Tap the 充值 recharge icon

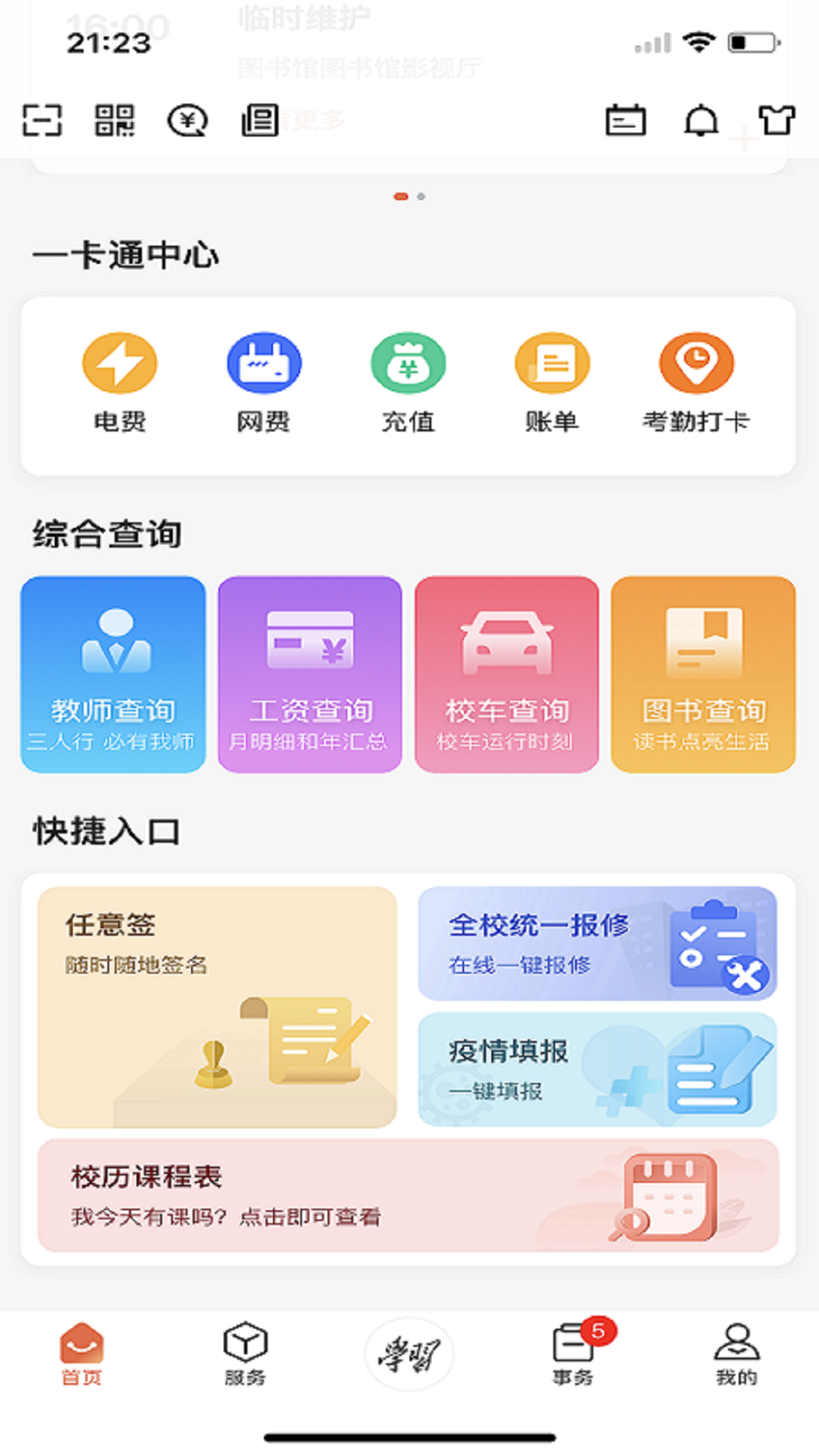pyautogui.click(x=407, y=364)
